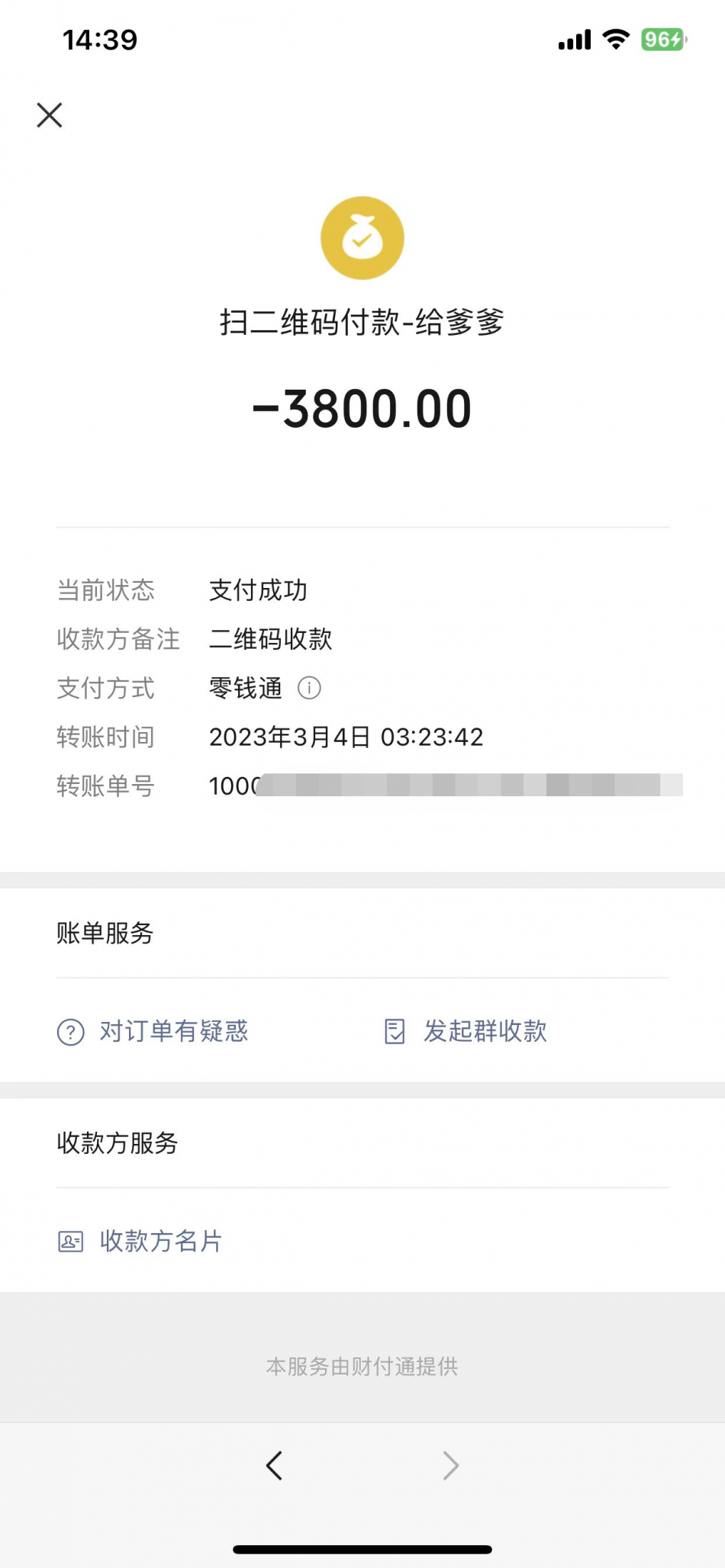Viewport: 725px width, 1568px height.
Task: Close the payment details page
Action: point(50,115)
